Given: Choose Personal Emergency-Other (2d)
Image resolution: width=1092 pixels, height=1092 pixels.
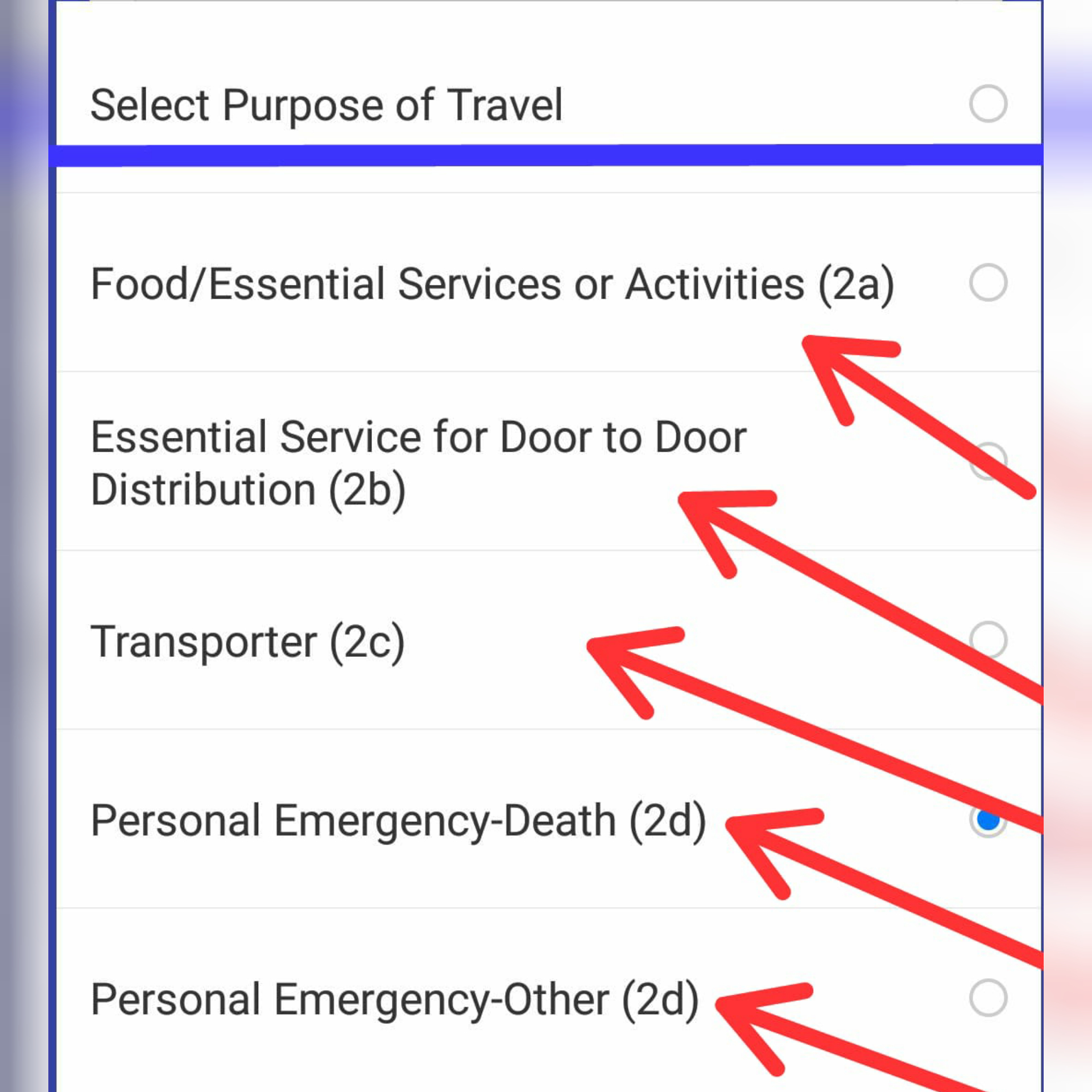Looking at the screenshot, I should (988, 998).
